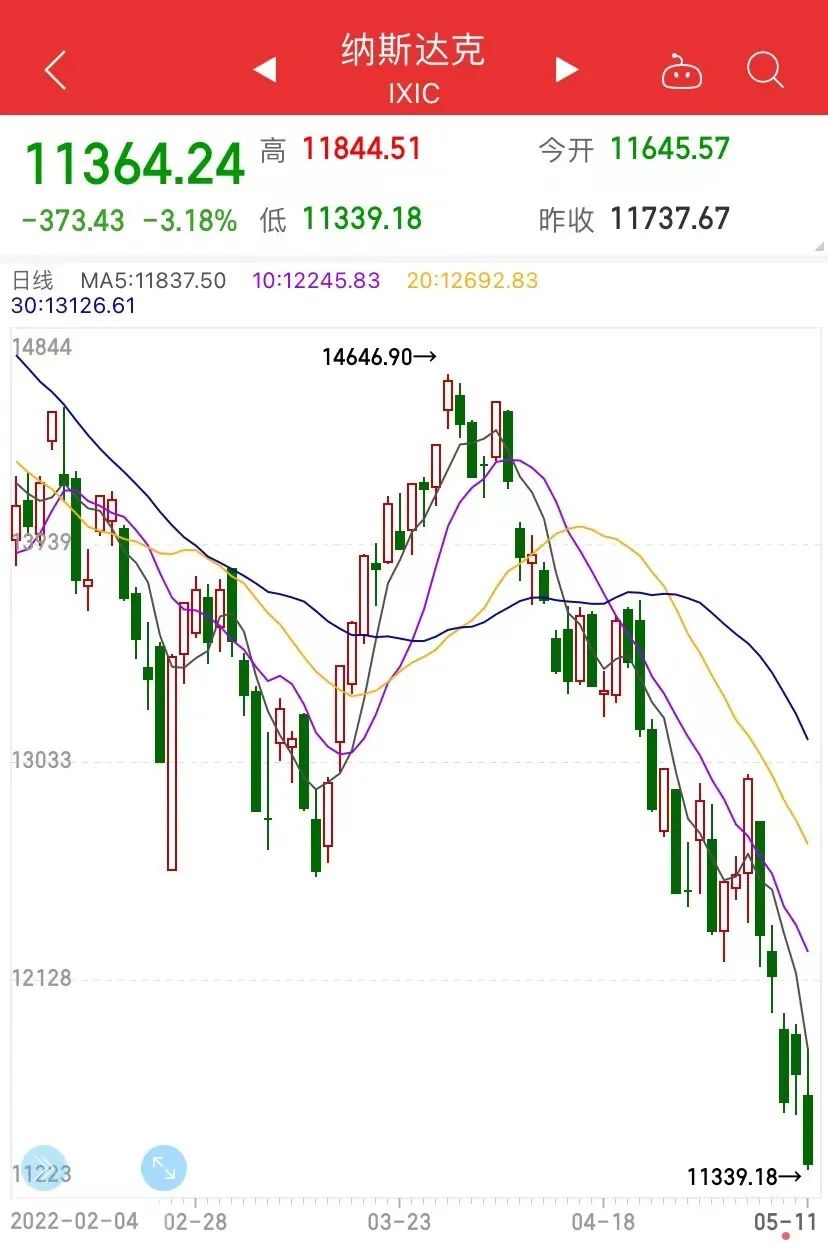The image size is (828, 1244).
Task: Switch to previous stock with left arrow
Action: tap(264, 70)
